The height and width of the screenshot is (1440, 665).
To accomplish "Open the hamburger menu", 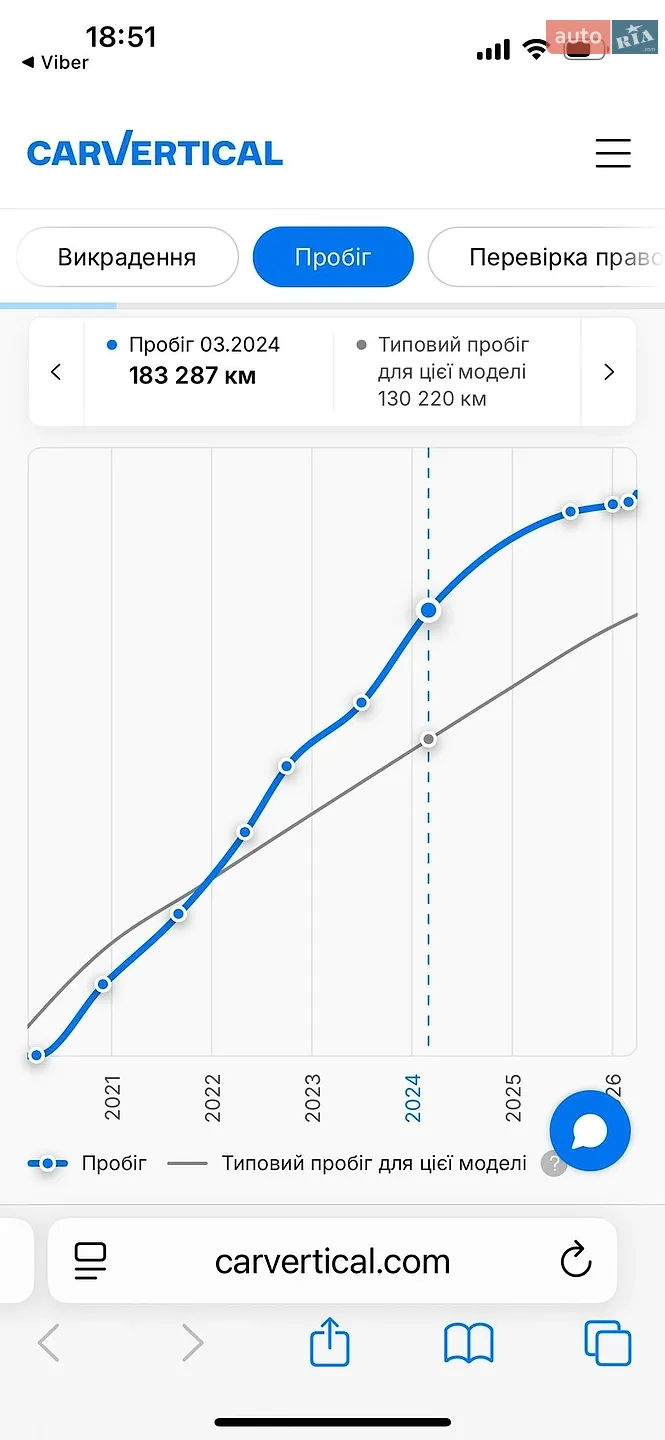I will pyautogui.click(x=613, y=153).
